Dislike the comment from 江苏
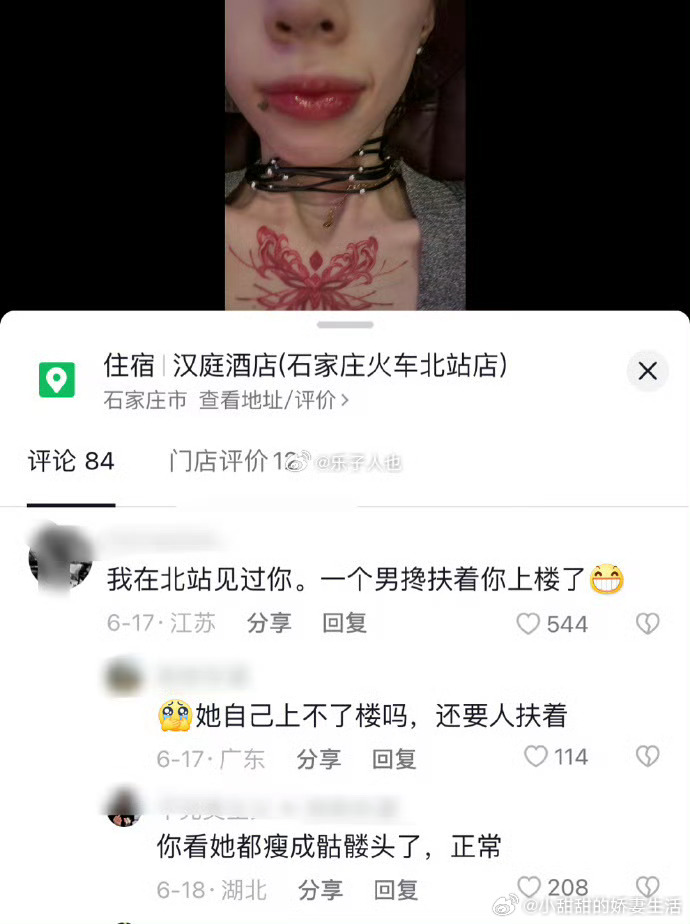The image size is (690, 924). [x=648, y=624]
